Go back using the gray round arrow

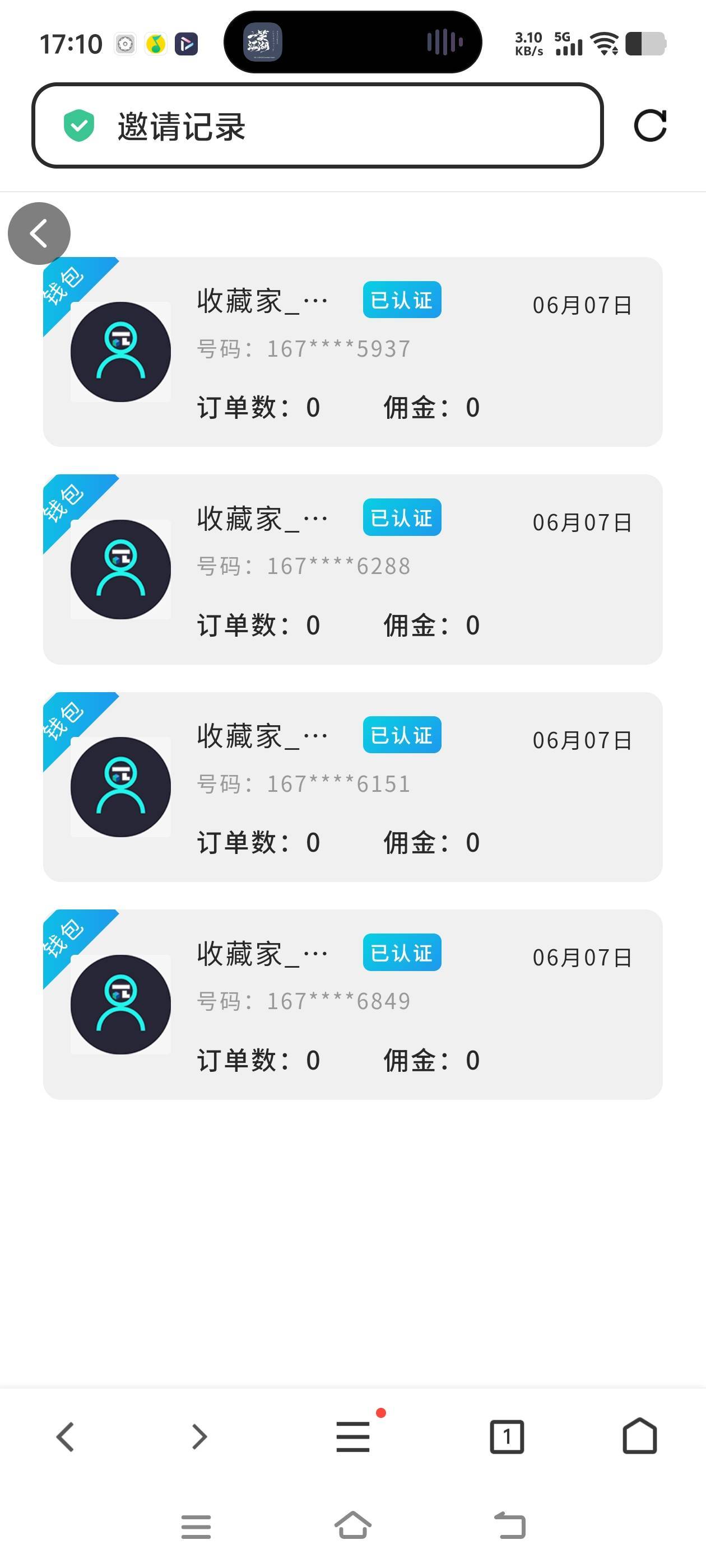coord(39,234)
